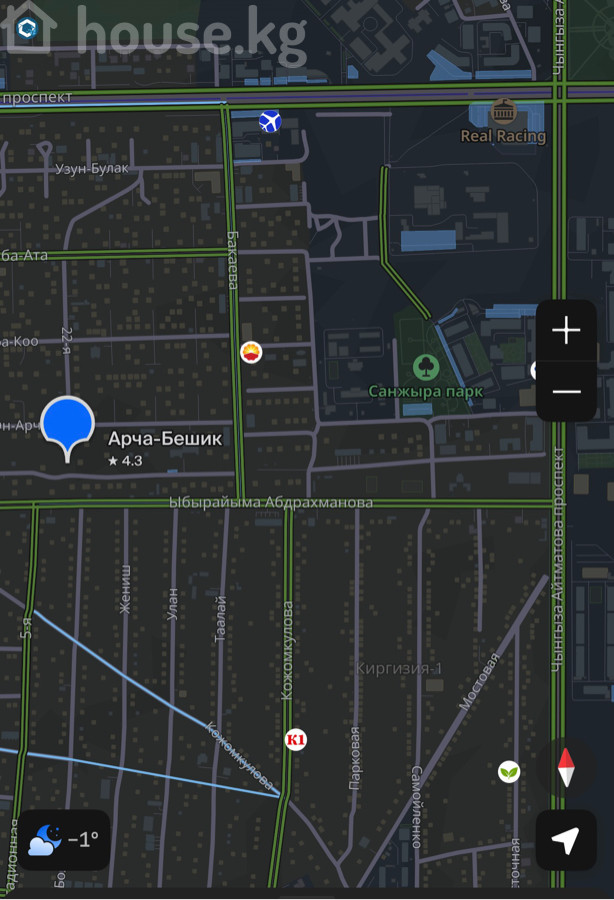Center the map on my location
The width and height of the screenshot is (614, 900).
[x=566, y=841]
